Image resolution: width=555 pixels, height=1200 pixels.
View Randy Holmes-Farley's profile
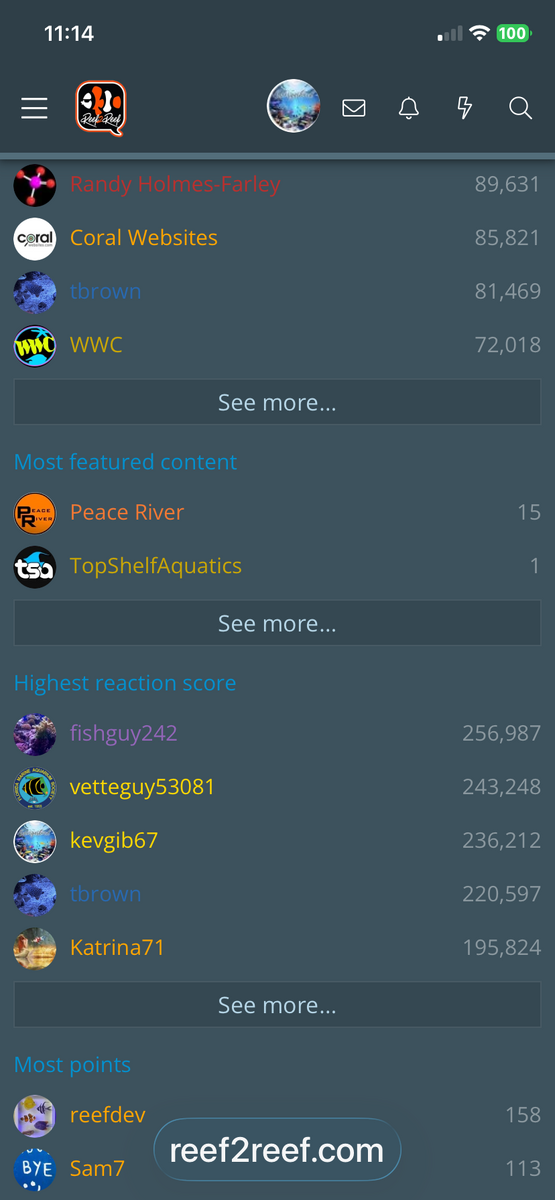tap(175, 184)
